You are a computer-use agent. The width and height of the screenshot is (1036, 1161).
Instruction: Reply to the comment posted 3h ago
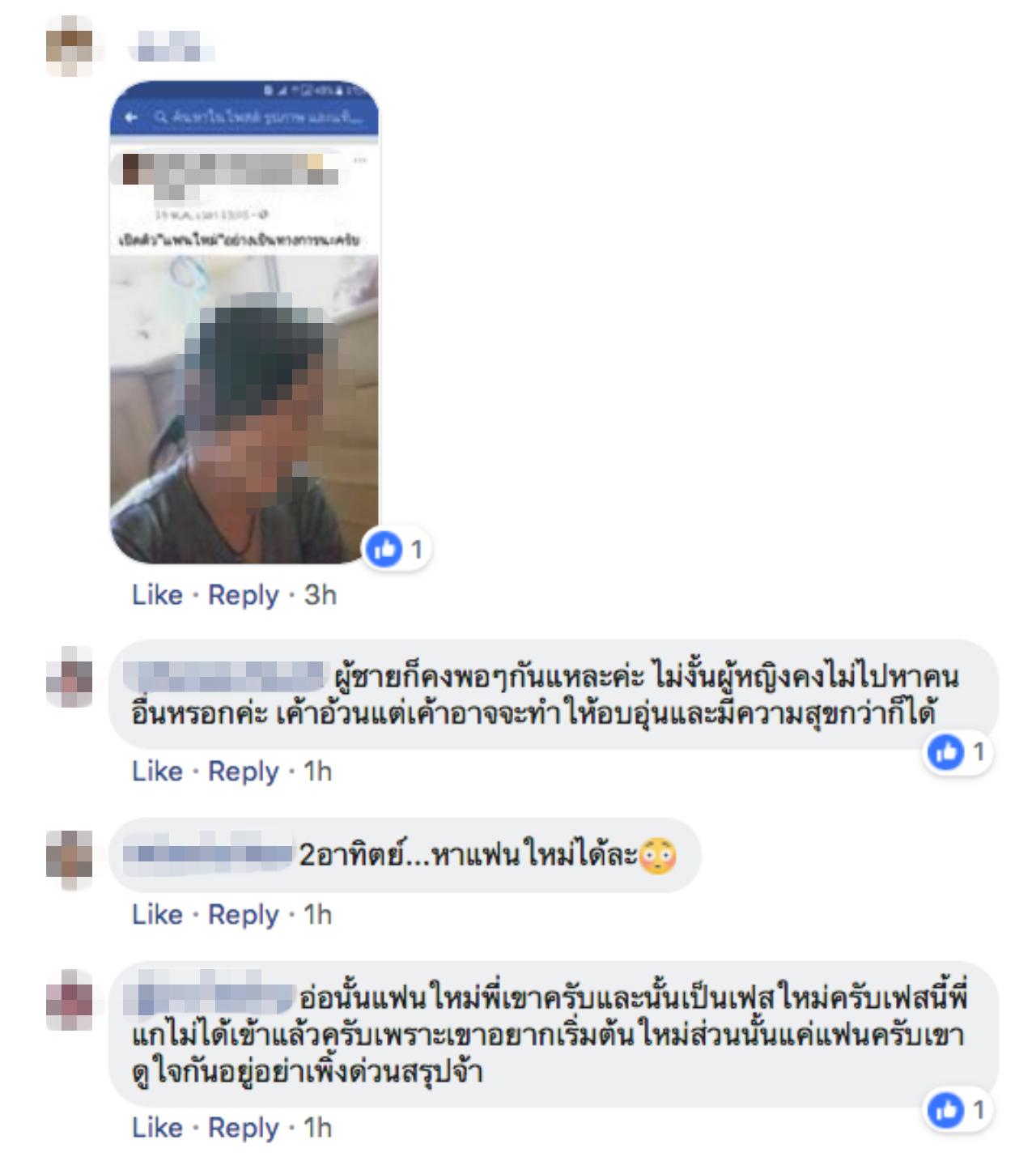point(243,595)
